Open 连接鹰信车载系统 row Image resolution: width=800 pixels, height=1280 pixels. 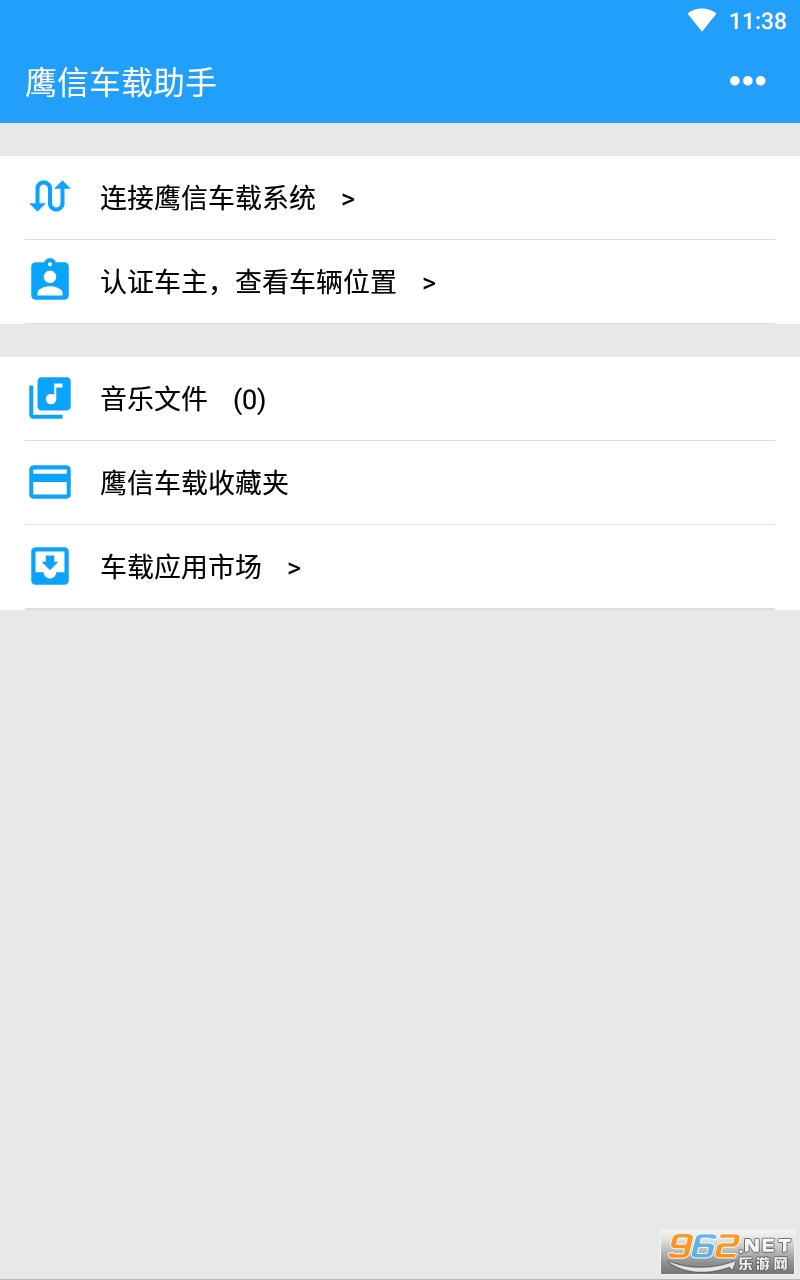[x=400, y=198]
